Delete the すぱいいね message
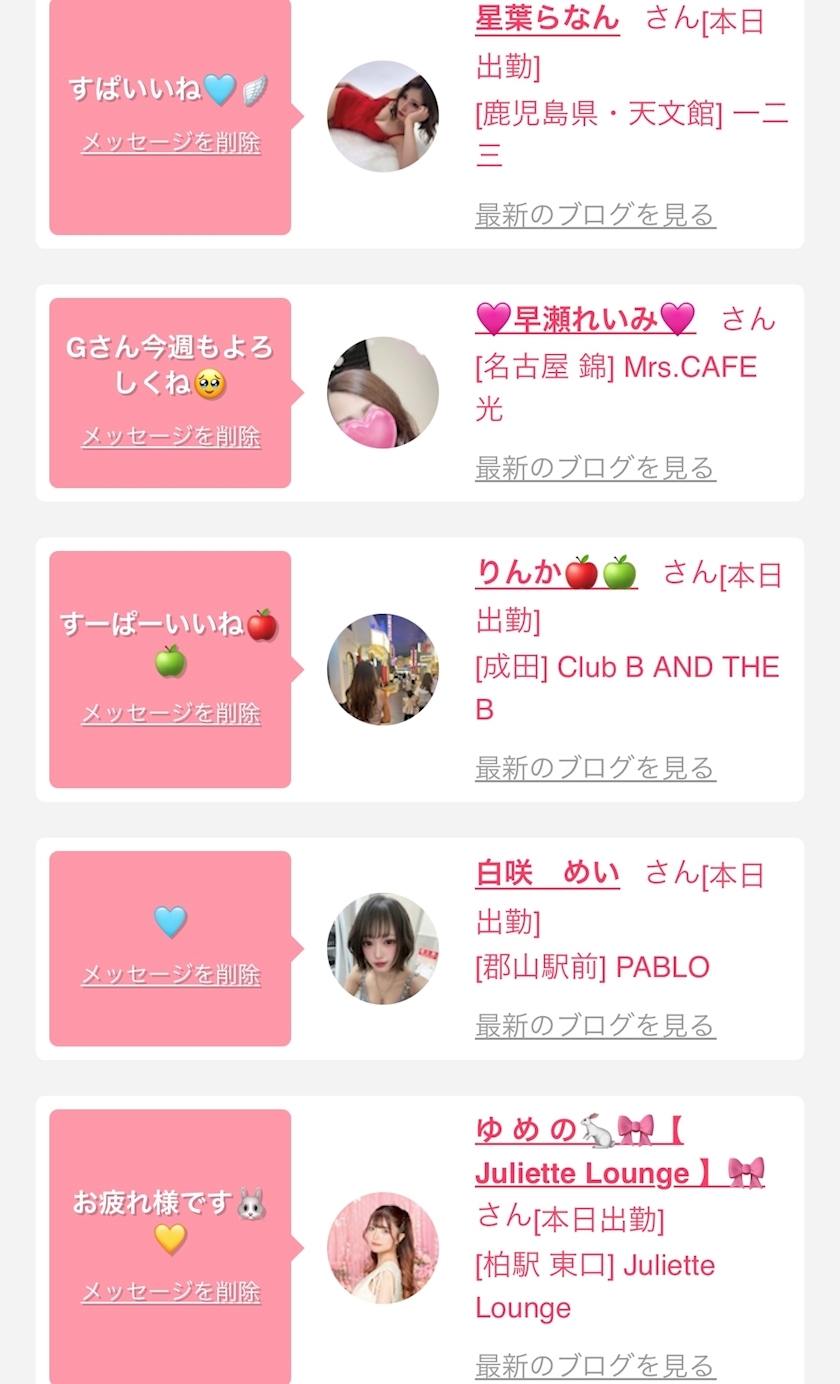This screenshot has width=840, height=1384. (171, 143)
